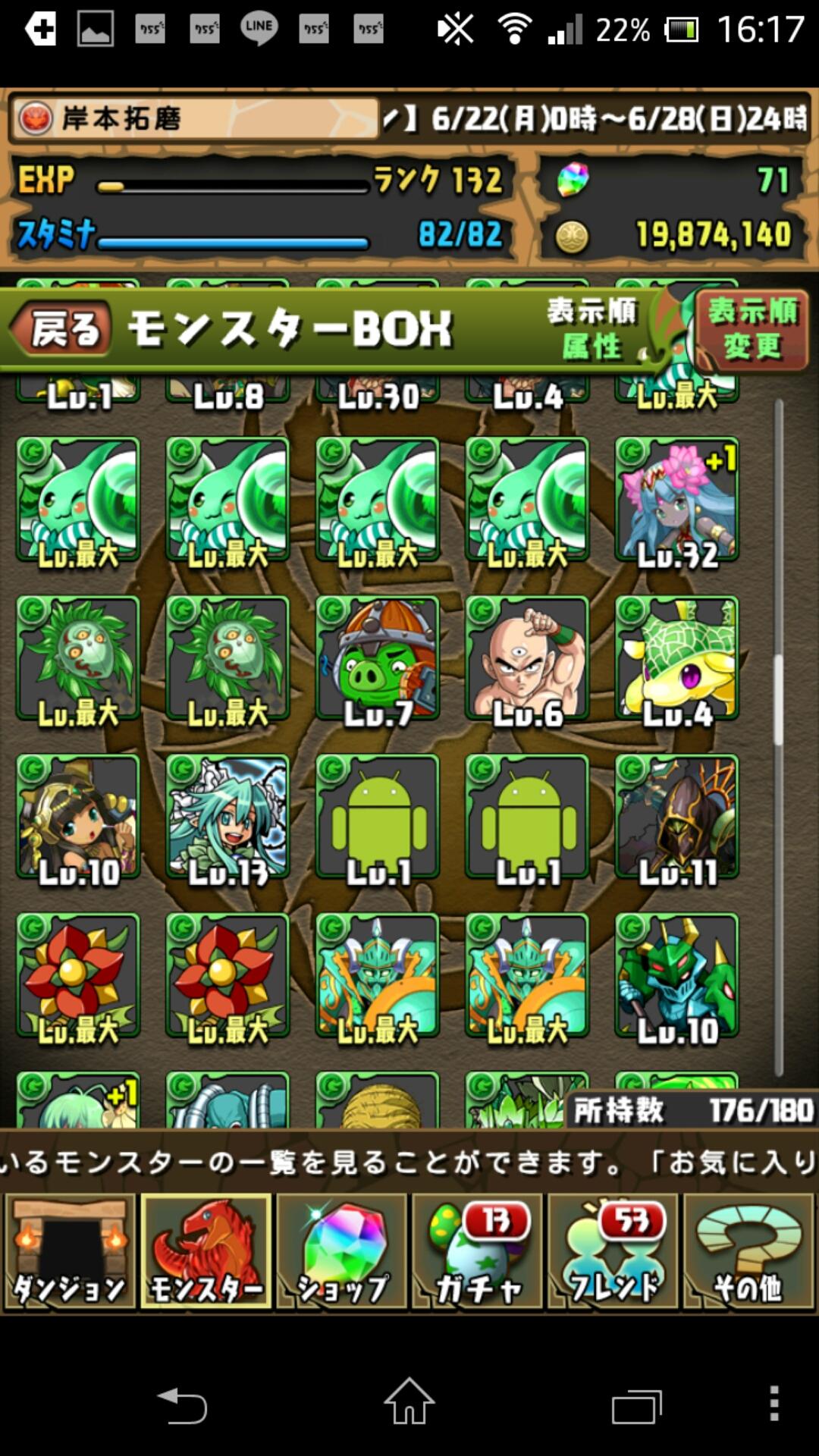Switch to the モンスター tab
This screenshot has width=819, height=1456.
[206, 1251]
